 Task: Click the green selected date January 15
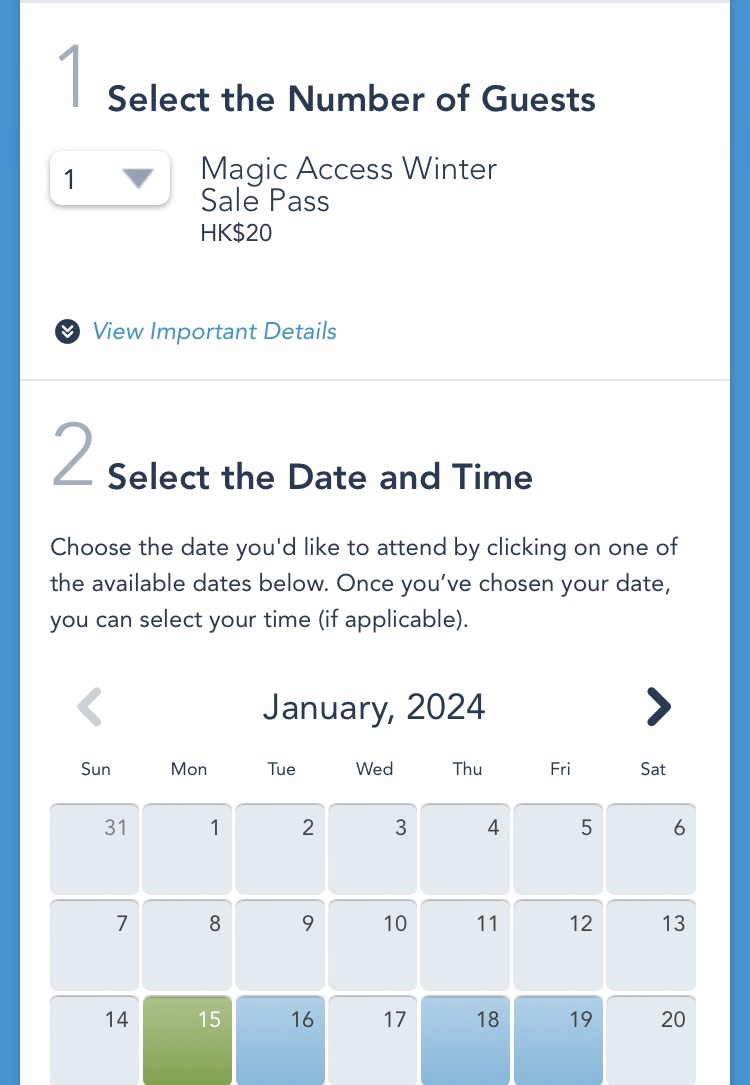click(x=187, y=1040)
